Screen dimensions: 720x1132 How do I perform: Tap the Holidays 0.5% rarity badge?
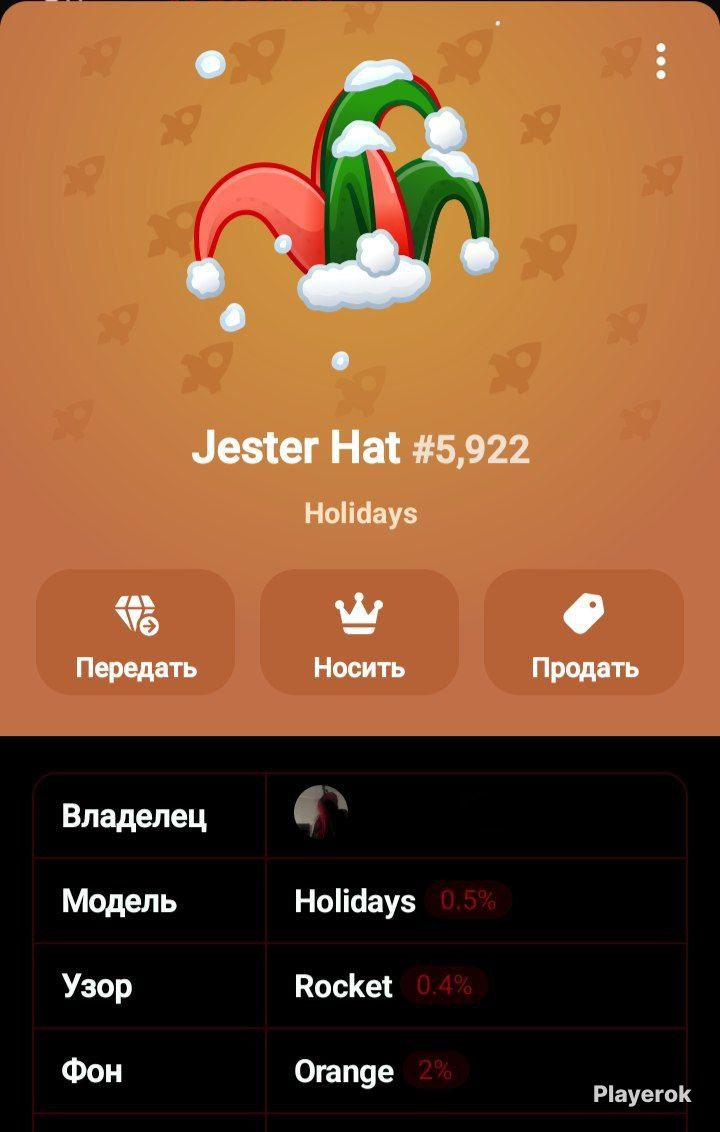coord(468,901)
